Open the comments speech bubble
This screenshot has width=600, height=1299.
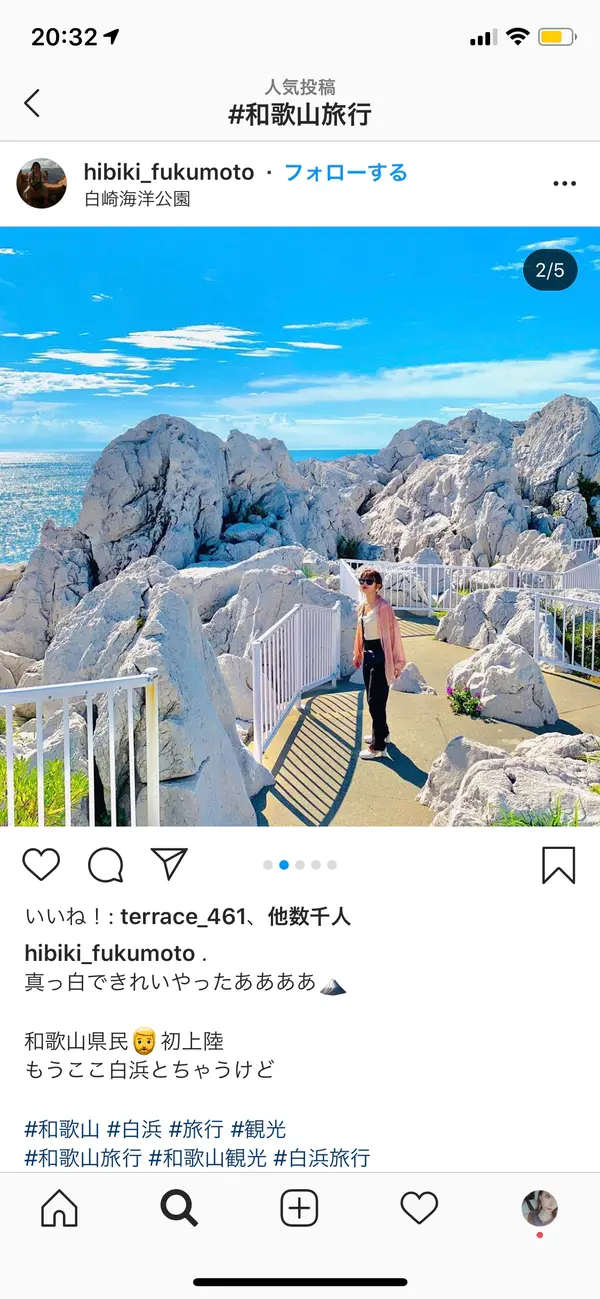pos(105,865)
